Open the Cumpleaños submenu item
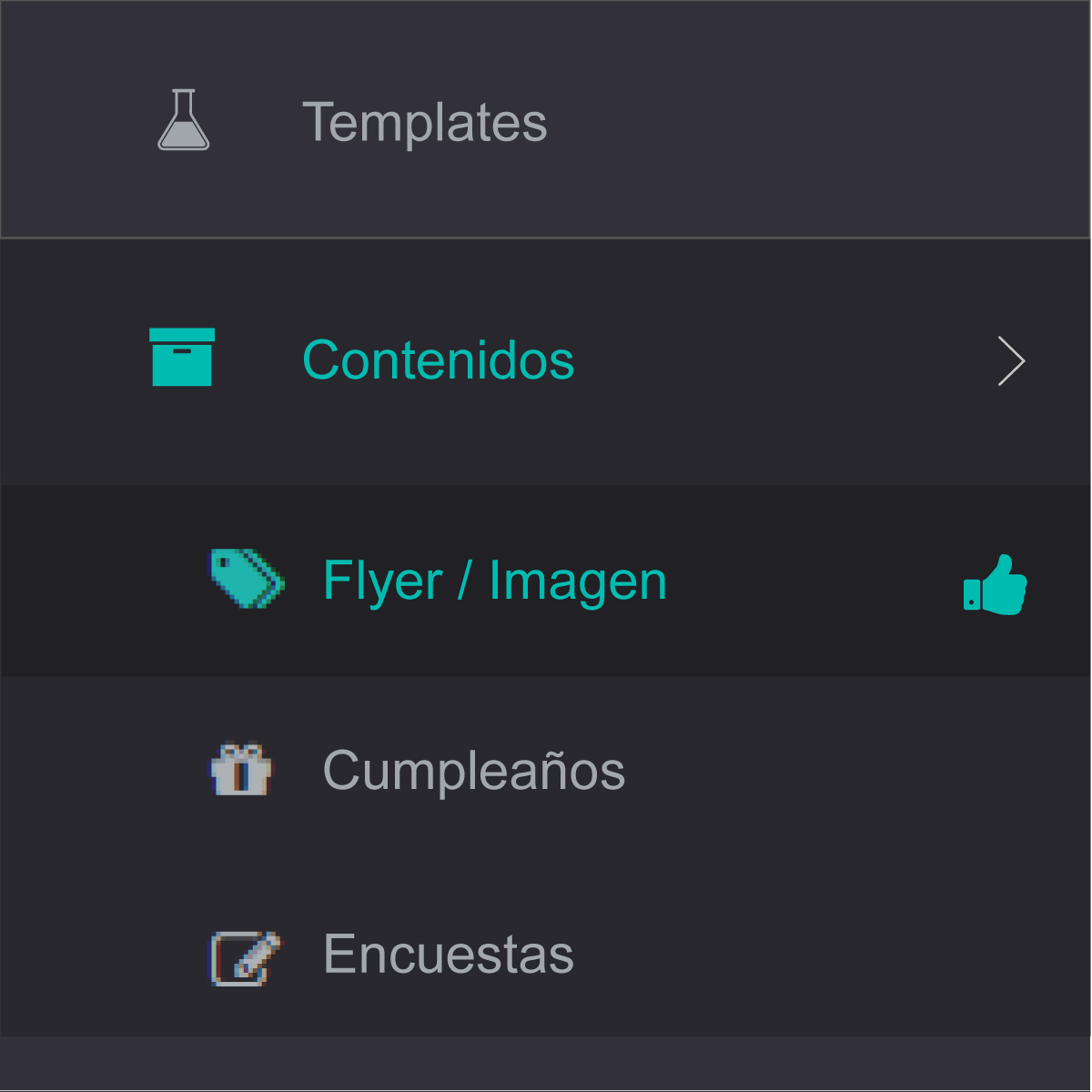The height and width of the screenshot is (1092, 1092). click(x=545, y=770)
